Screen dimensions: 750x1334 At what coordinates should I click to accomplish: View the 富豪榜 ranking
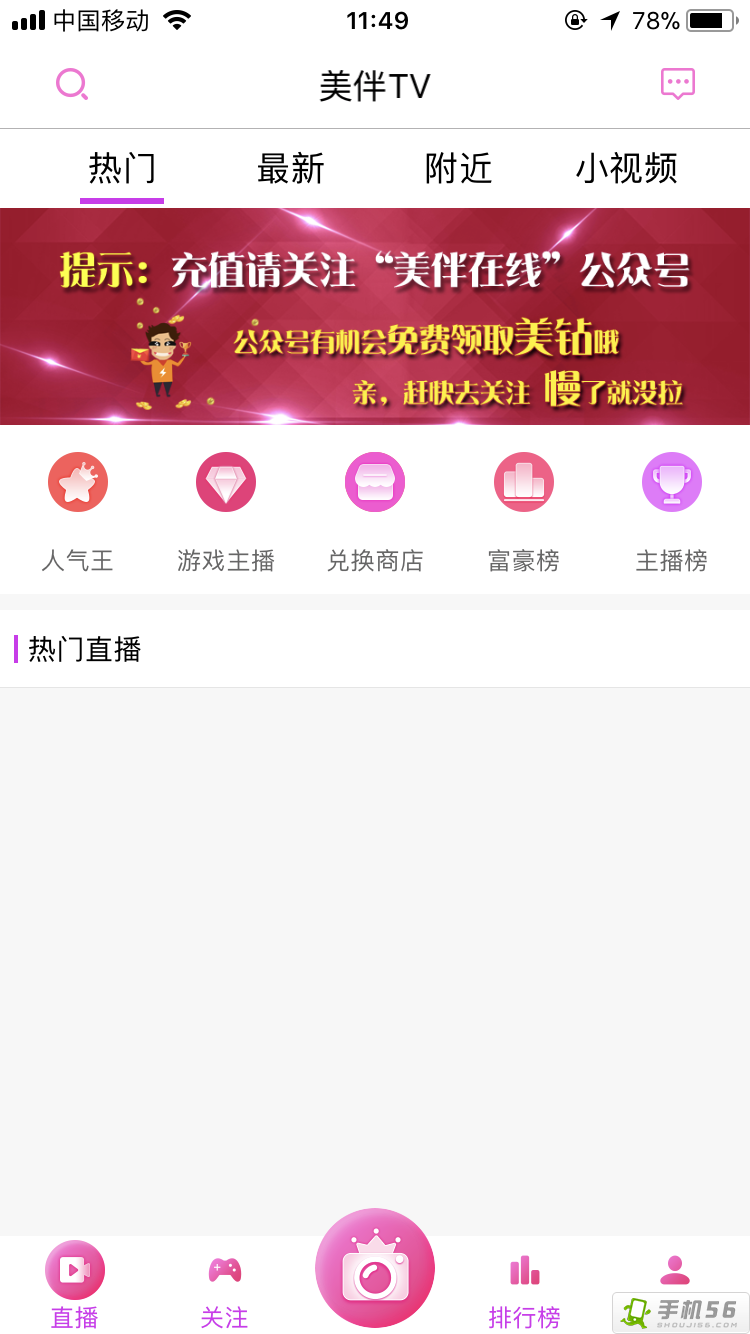pyautogui.click(x=523, y=510)
